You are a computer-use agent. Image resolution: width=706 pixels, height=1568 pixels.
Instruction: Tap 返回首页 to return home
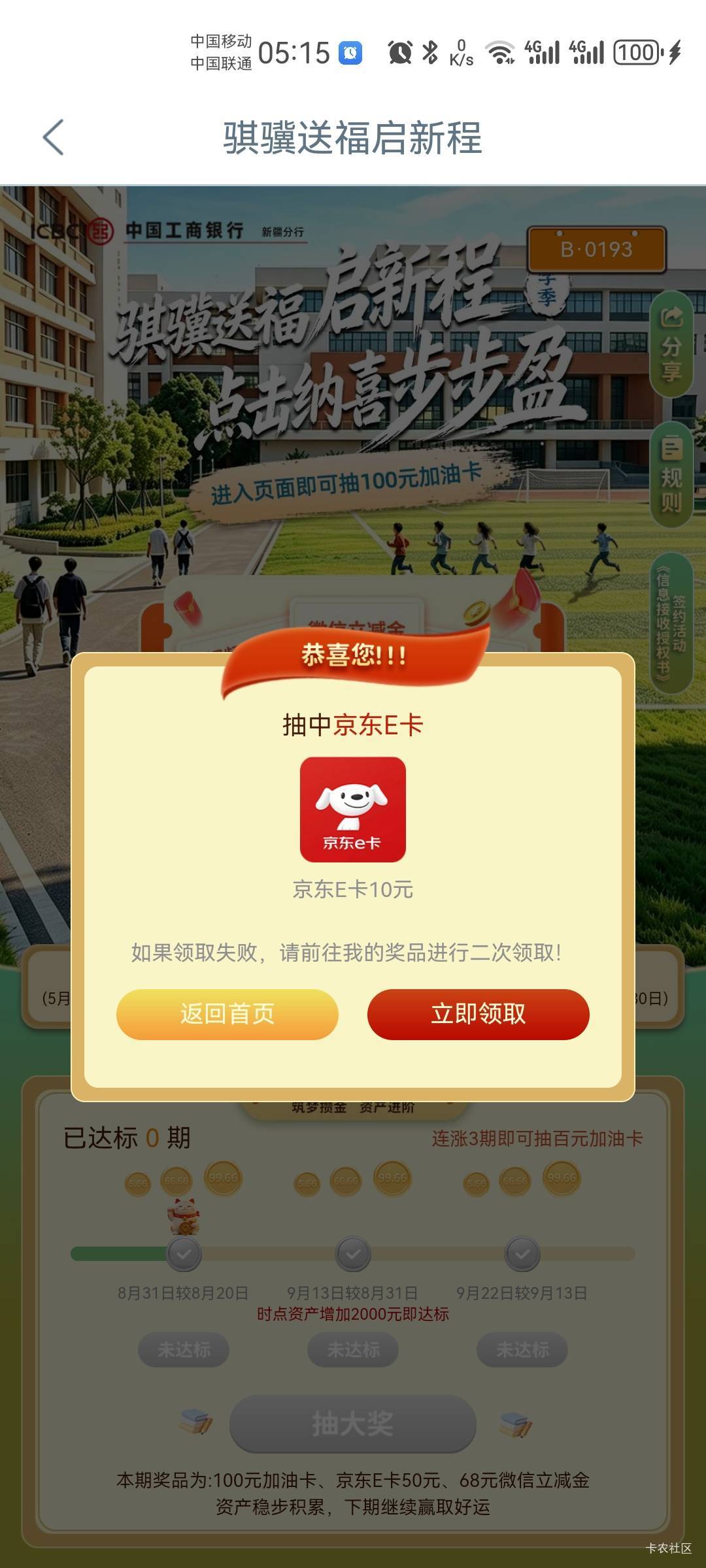pos(227,1014)
